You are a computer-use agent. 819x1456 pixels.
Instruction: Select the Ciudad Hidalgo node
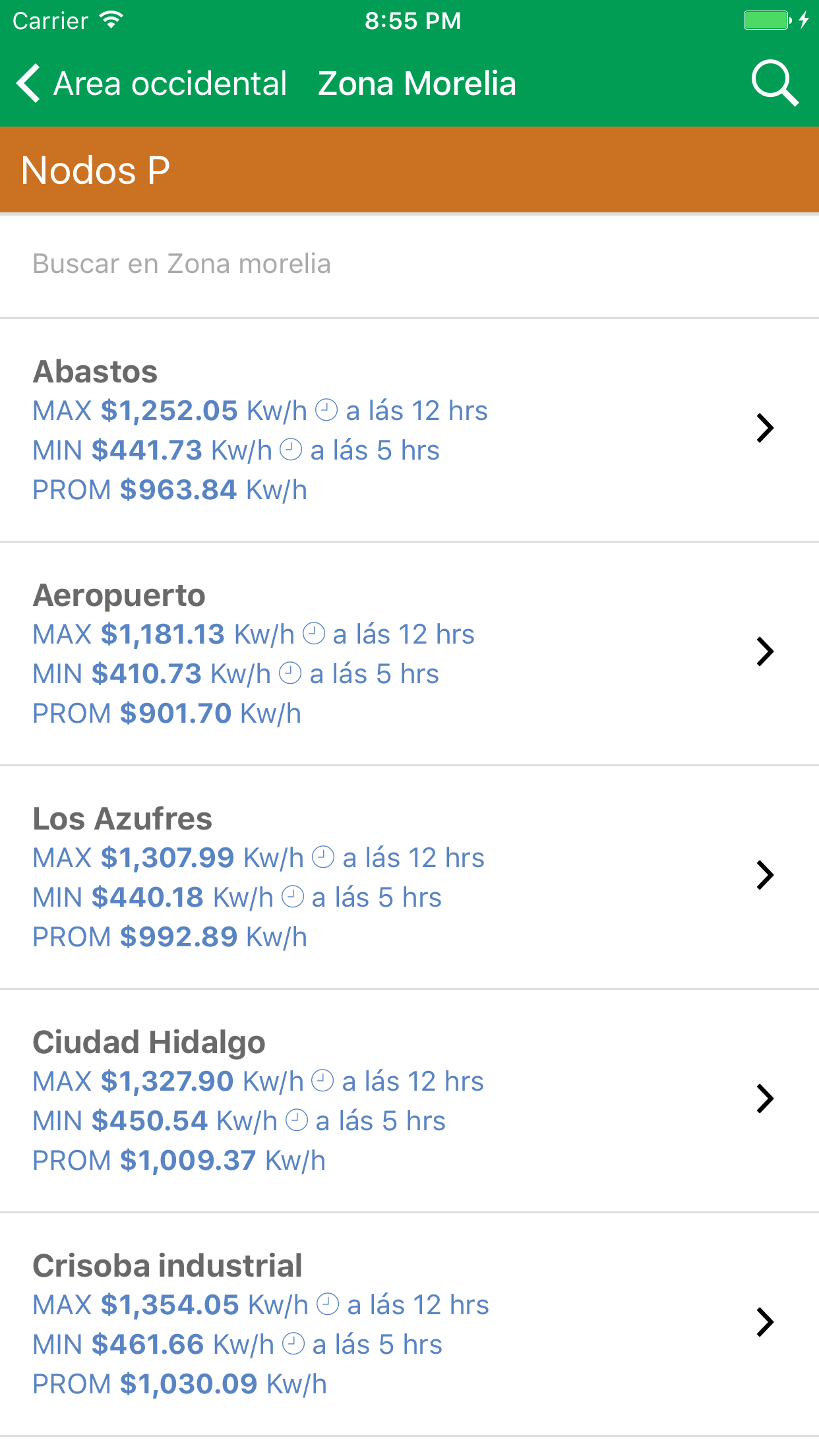tap(409, 1101)
